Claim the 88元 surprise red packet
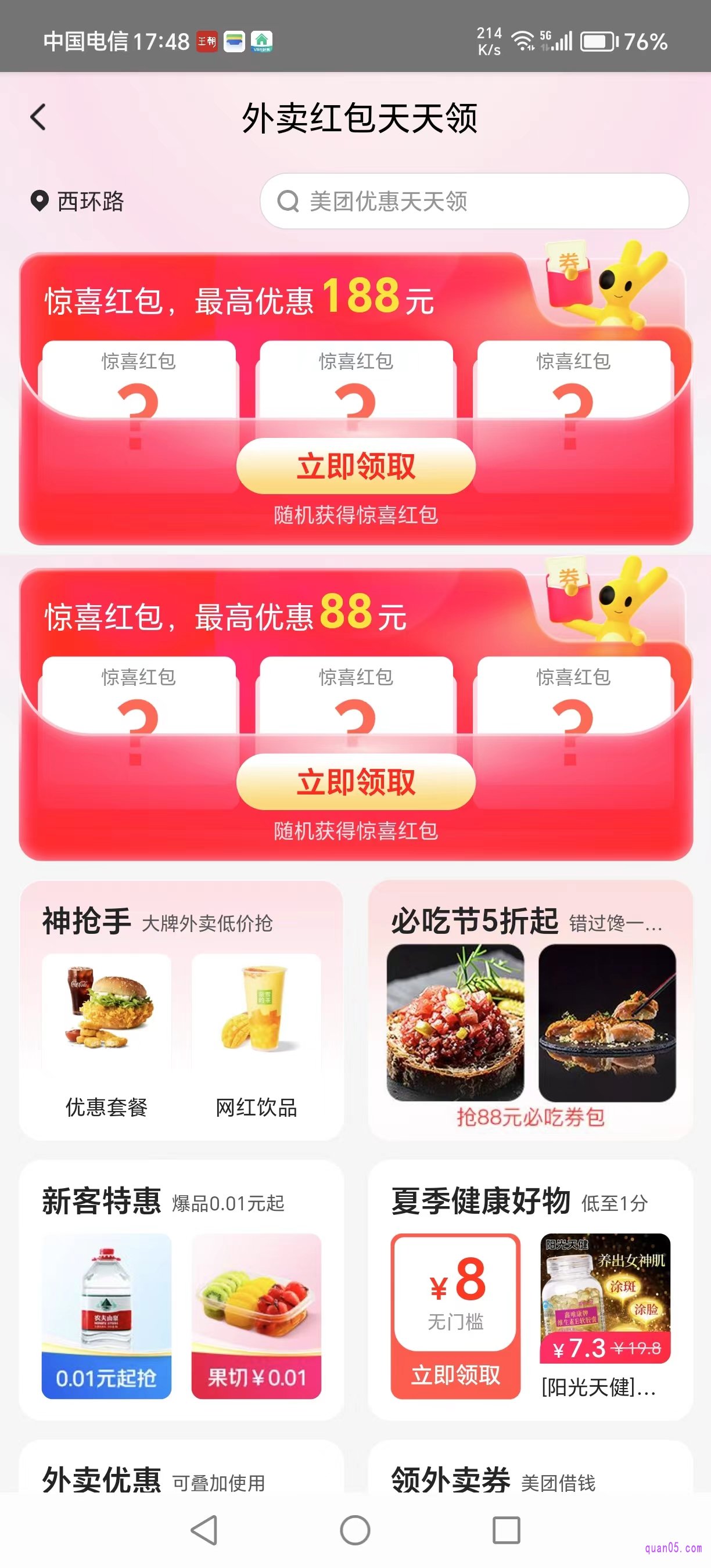This screenshot has width=711, height=1568. (x=355, y=782)
